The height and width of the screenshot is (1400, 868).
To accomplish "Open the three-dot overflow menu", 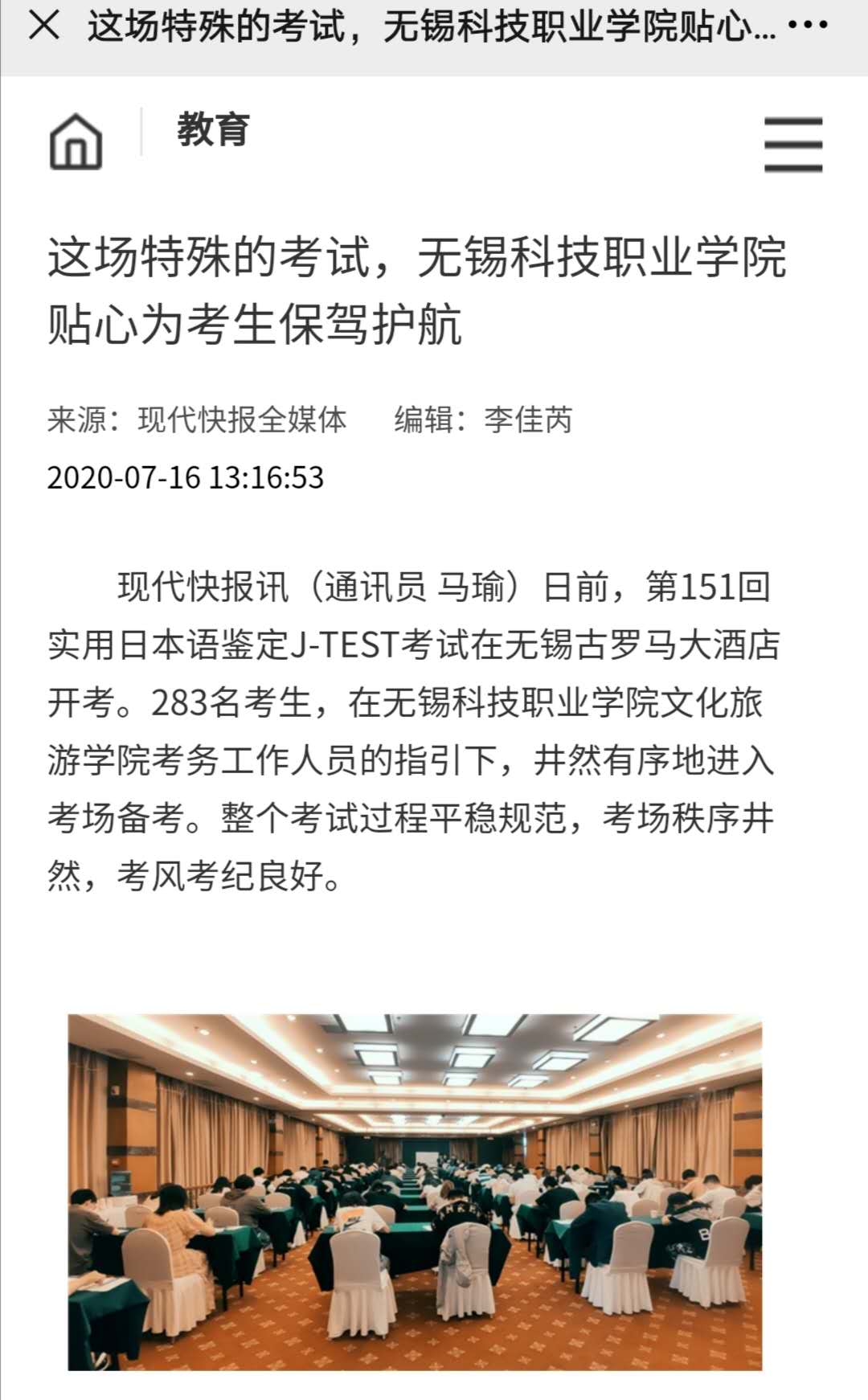I will click(808, 26).
